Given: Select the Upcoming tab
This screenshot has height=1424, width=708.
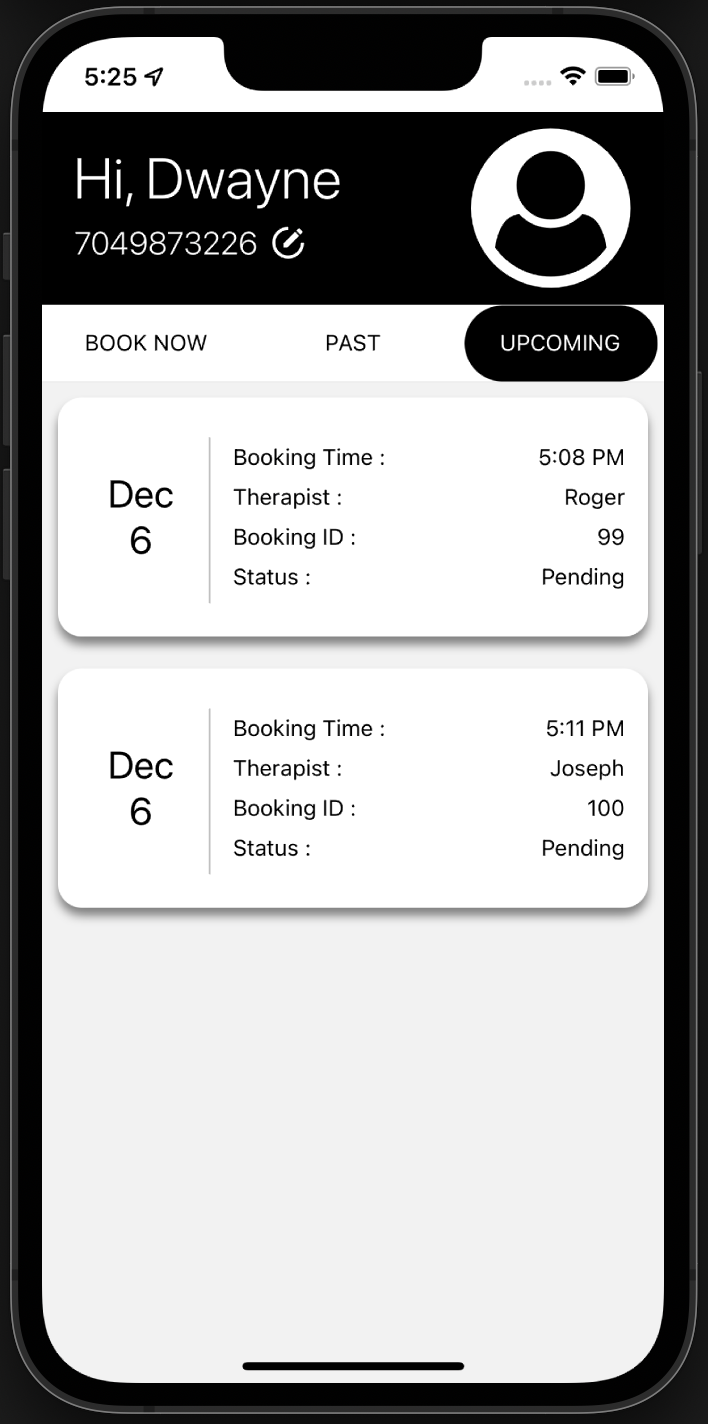Looking at the screenshot, I should pos(560,343).
